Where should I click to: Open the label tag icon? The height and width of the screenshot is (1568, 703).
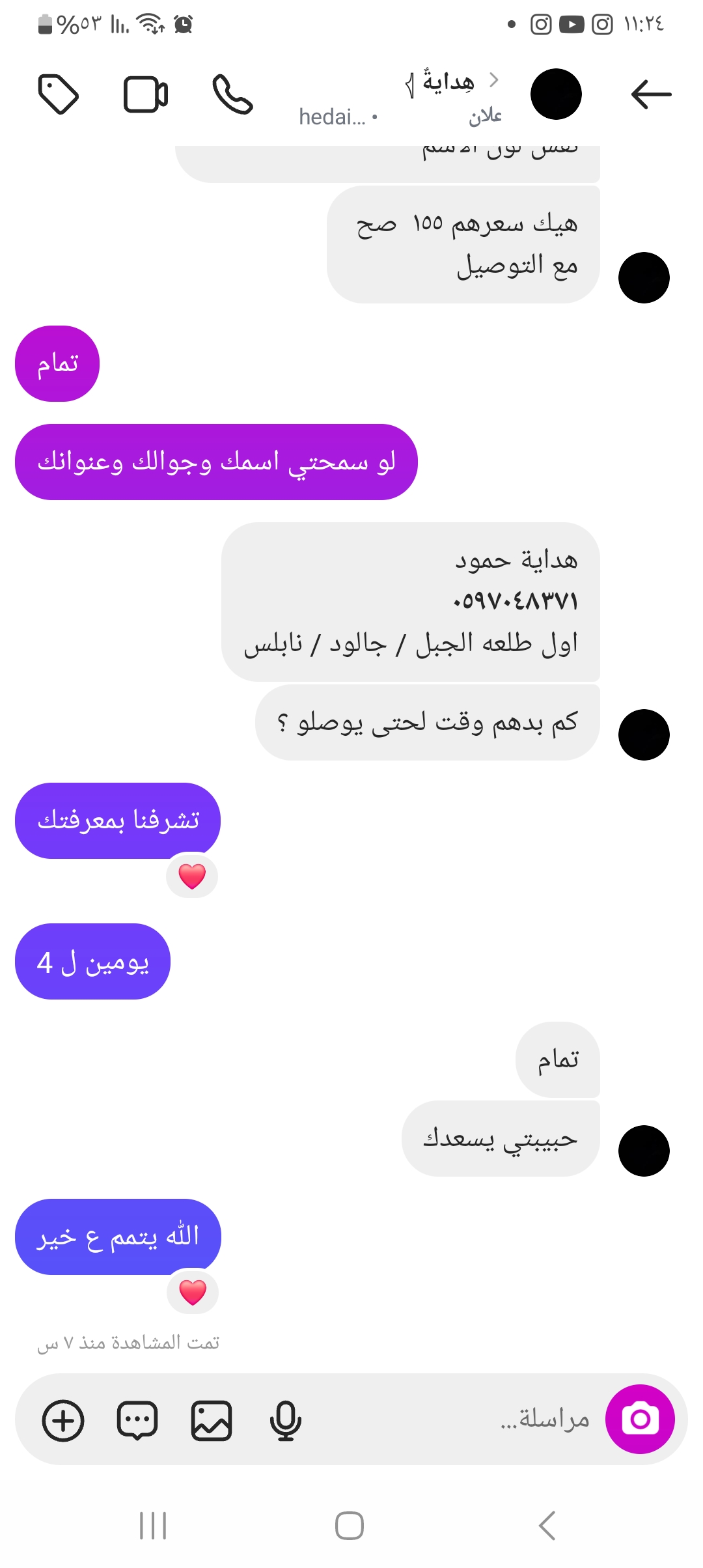(59, 94)
